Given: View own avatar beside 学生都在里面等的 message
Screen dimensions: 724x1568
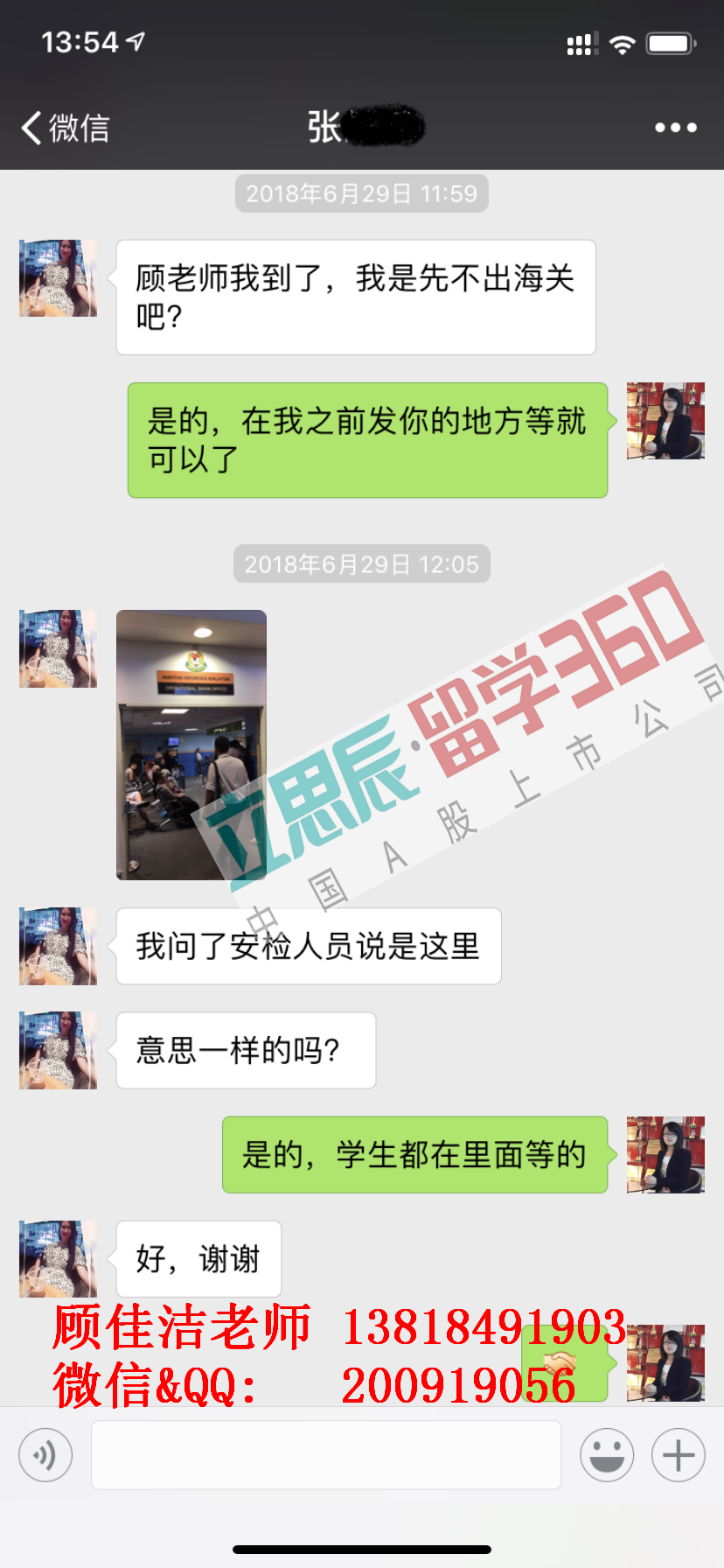Looking at the screenshot, I should coord(665,1154).
